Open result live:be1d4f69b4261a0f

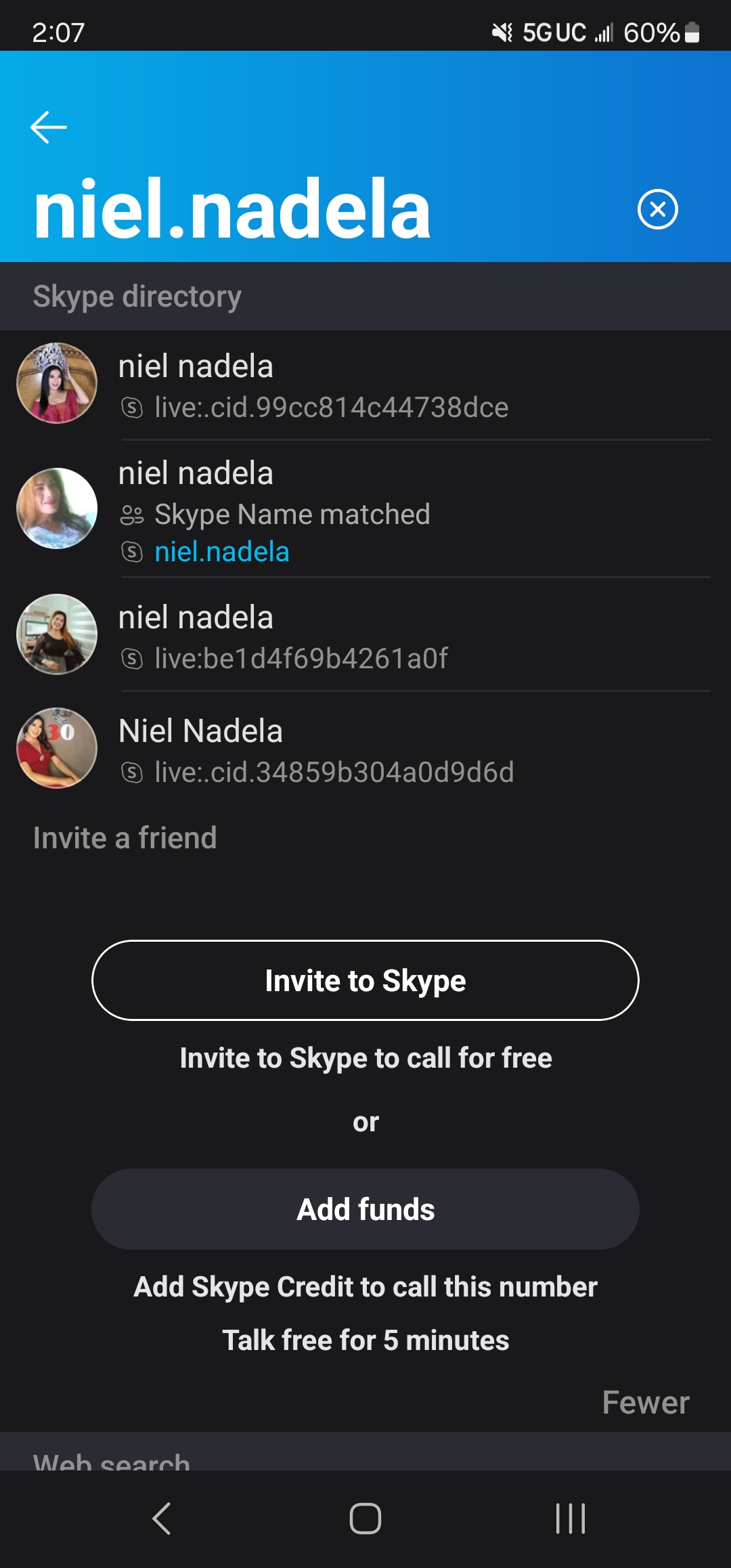[365, 635]
